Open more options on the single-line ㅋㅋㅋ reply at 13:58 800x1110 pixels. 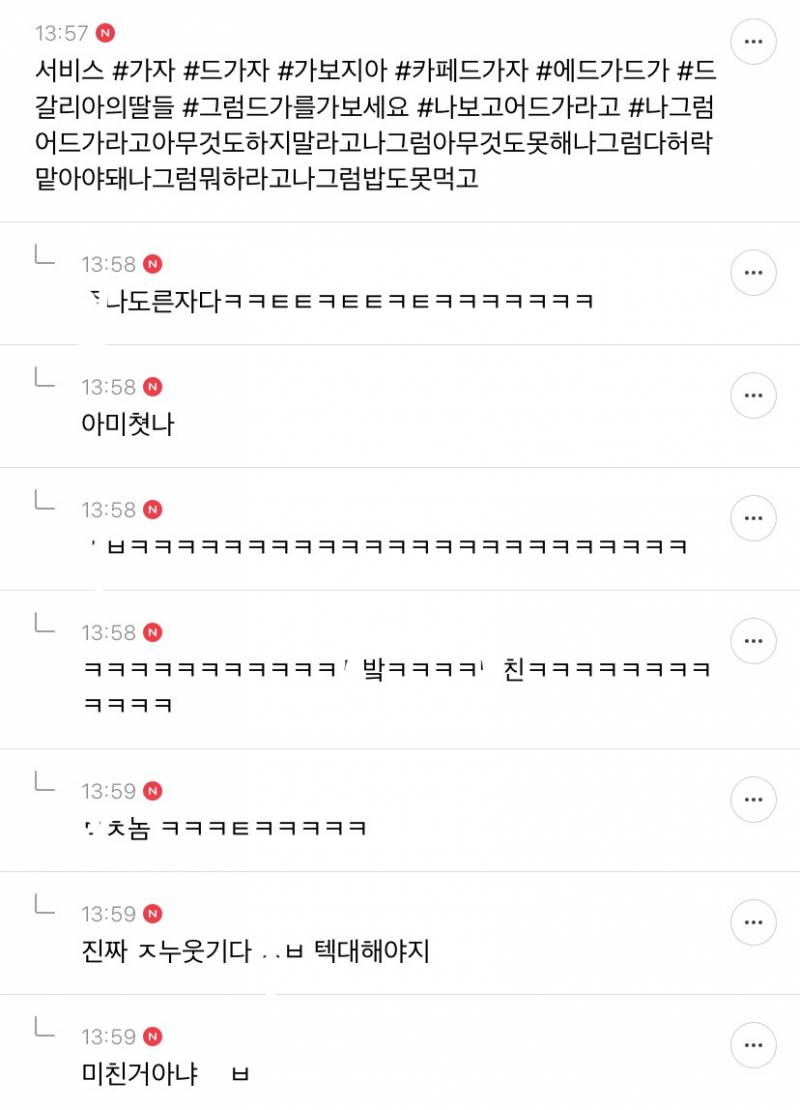pos(754,518)
